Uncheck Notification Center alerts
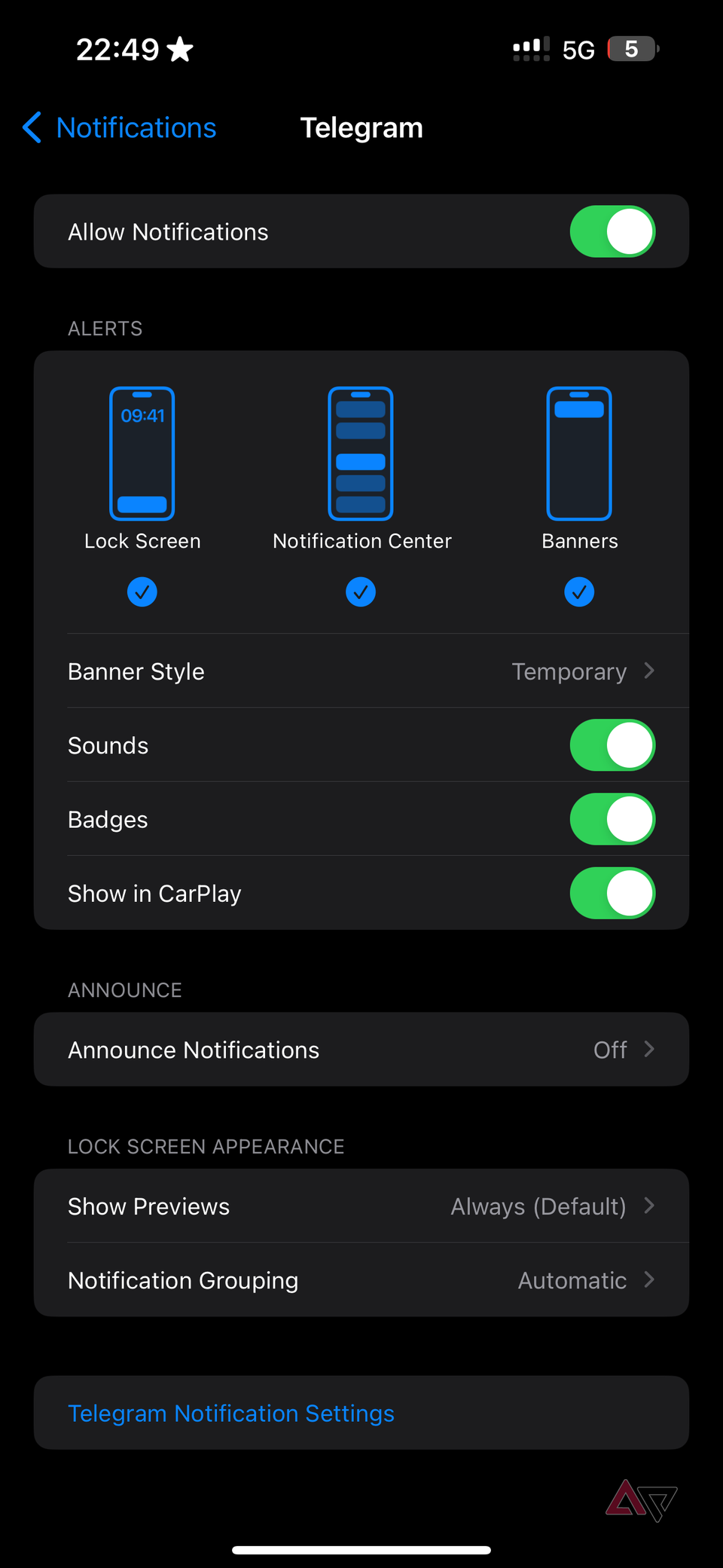Image resolution: width=723 pixels, height=1568 pixels. (x=361, y=591)
